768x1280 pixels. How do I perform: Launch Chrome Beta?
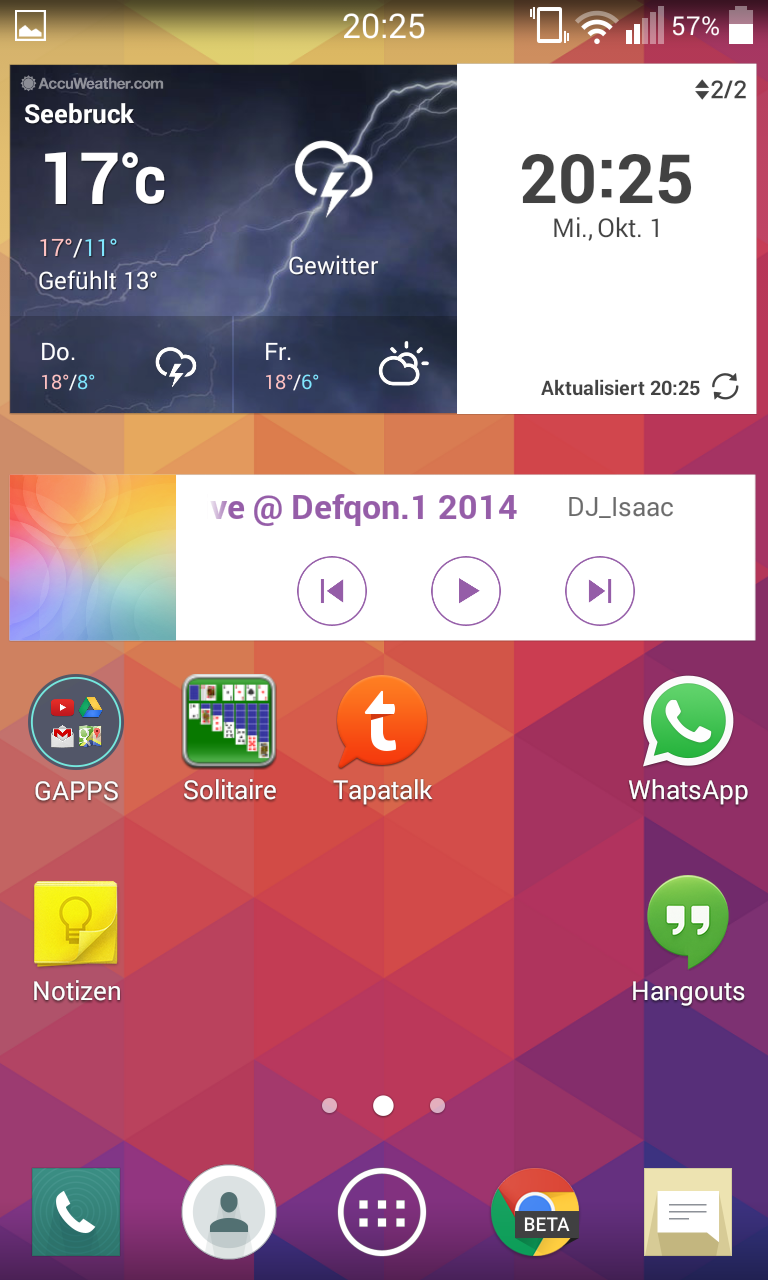pos(536,1212)
